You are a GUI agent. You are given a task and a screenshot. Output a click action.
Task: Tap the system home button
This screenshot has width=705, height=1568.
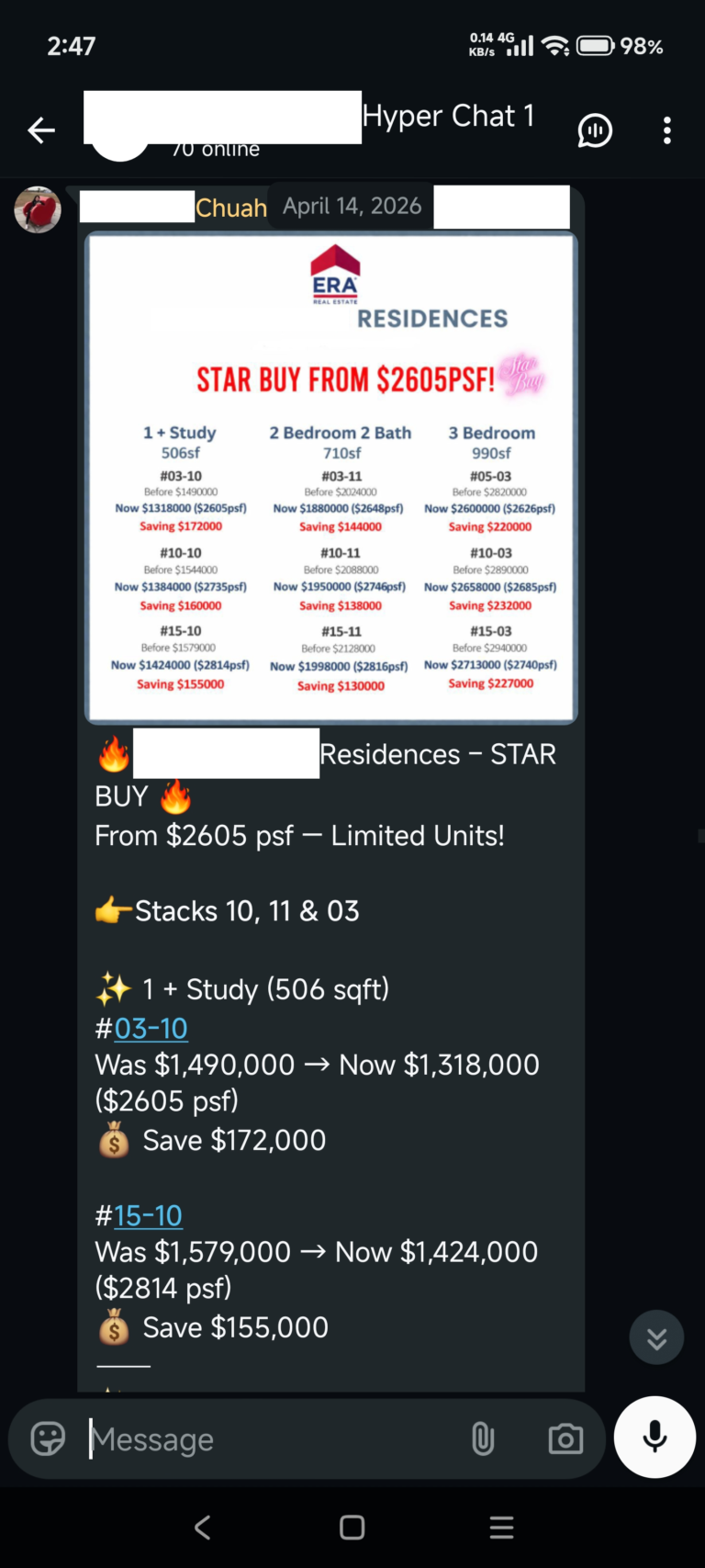352,1527
